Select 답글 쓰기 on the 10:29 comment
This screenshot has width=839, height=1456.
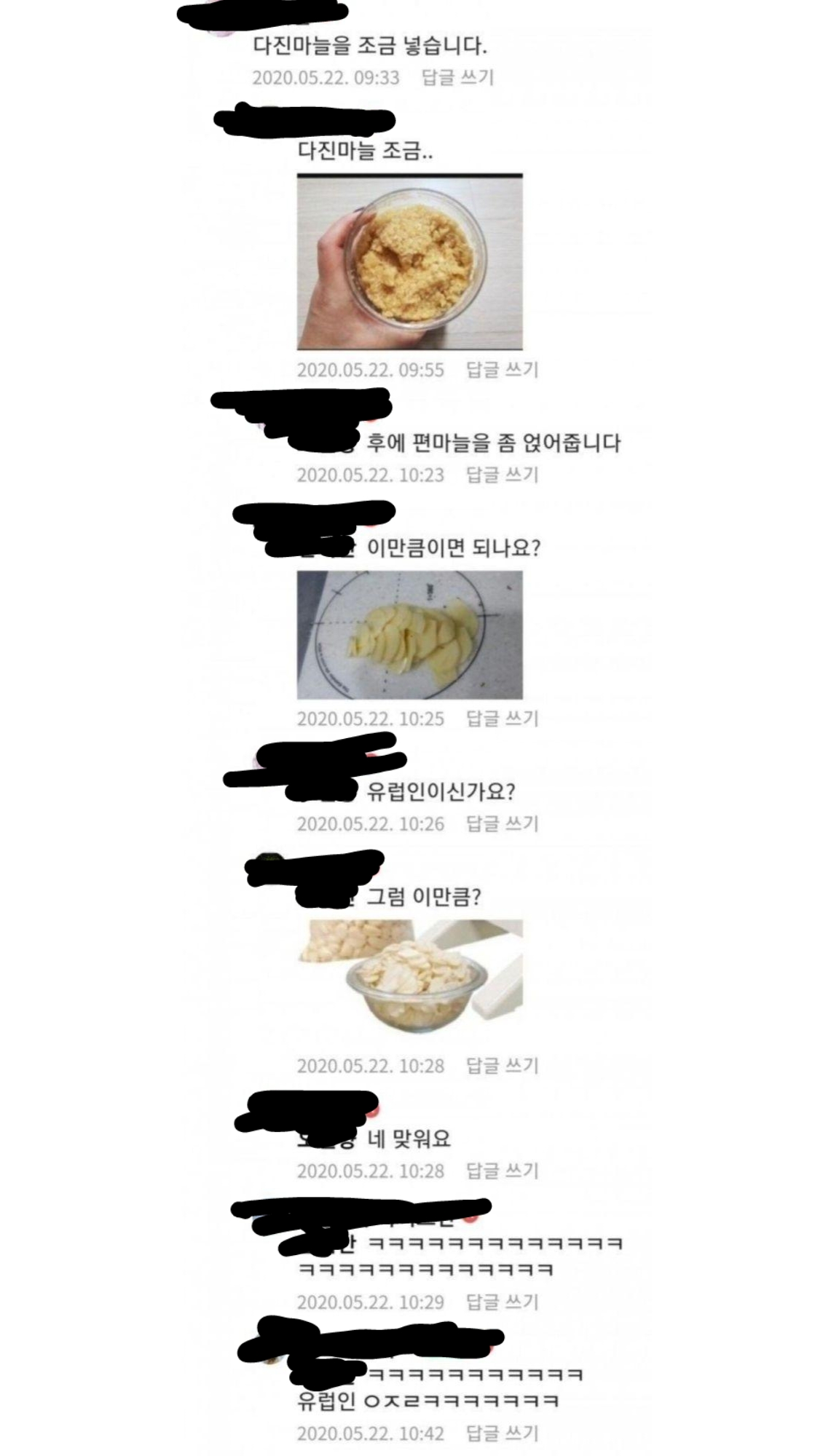coord(502,1302)
